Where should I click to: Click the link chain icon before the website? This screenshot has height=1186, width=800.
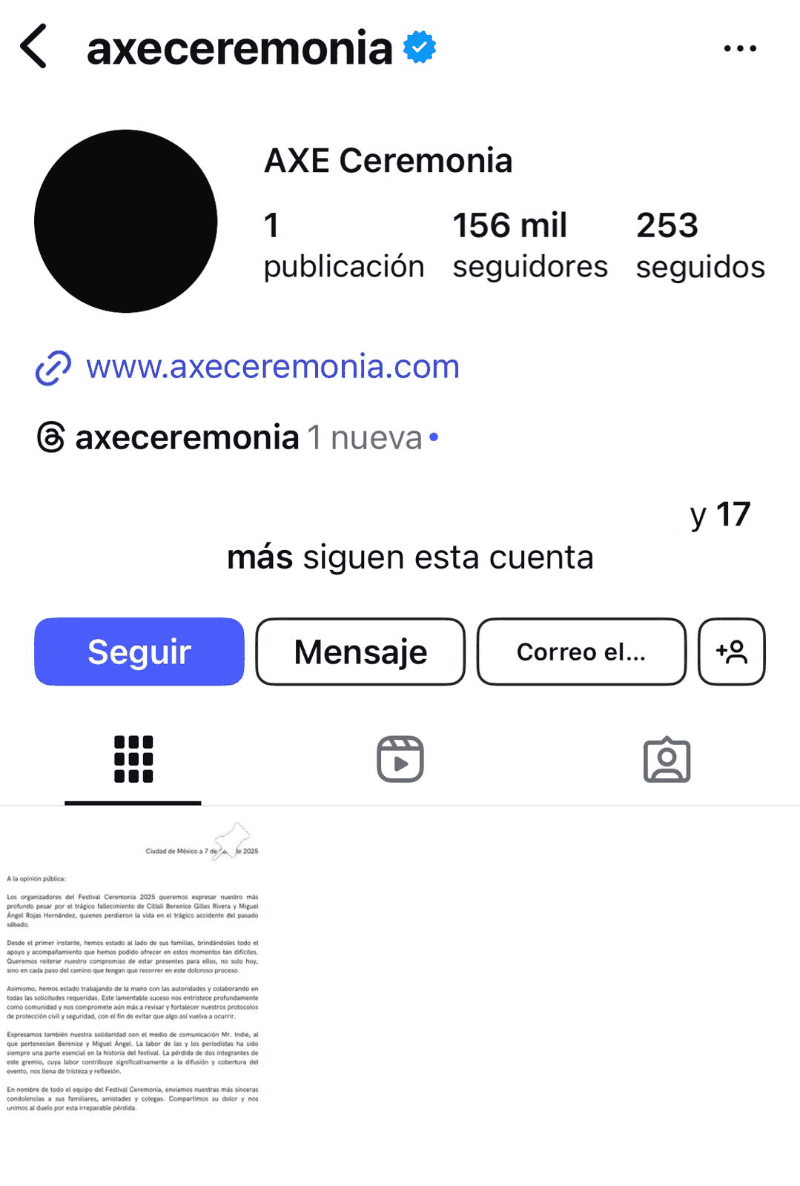(x=52, y=368)
